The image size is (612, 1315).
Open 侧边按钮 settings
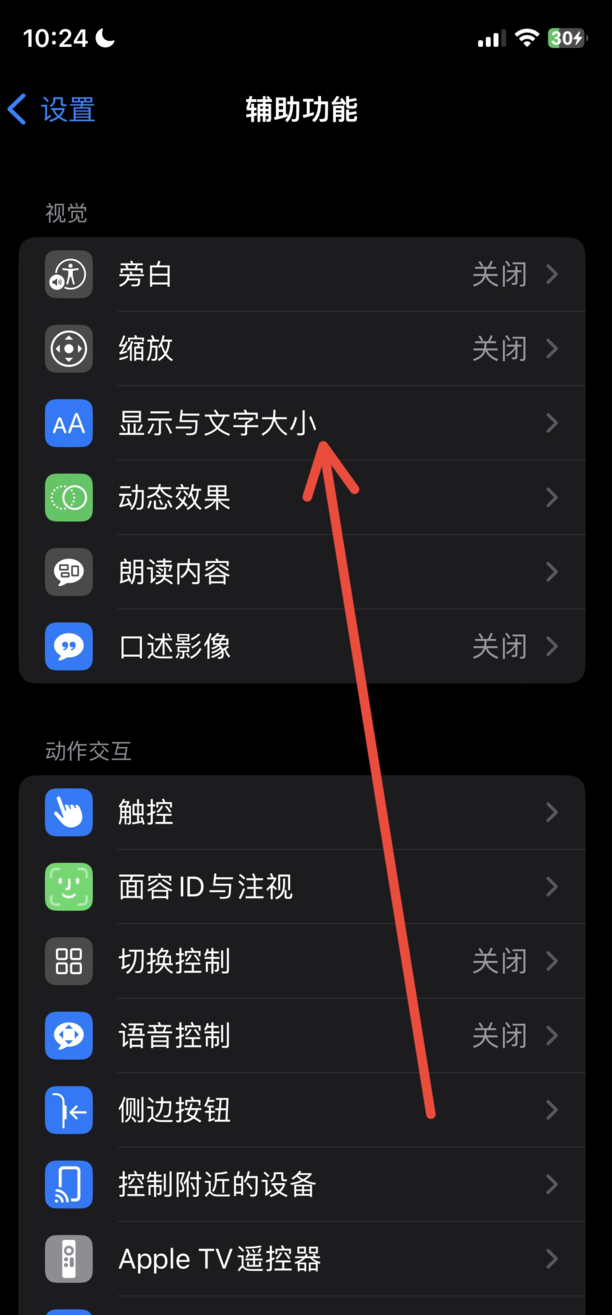(300, 1110)
